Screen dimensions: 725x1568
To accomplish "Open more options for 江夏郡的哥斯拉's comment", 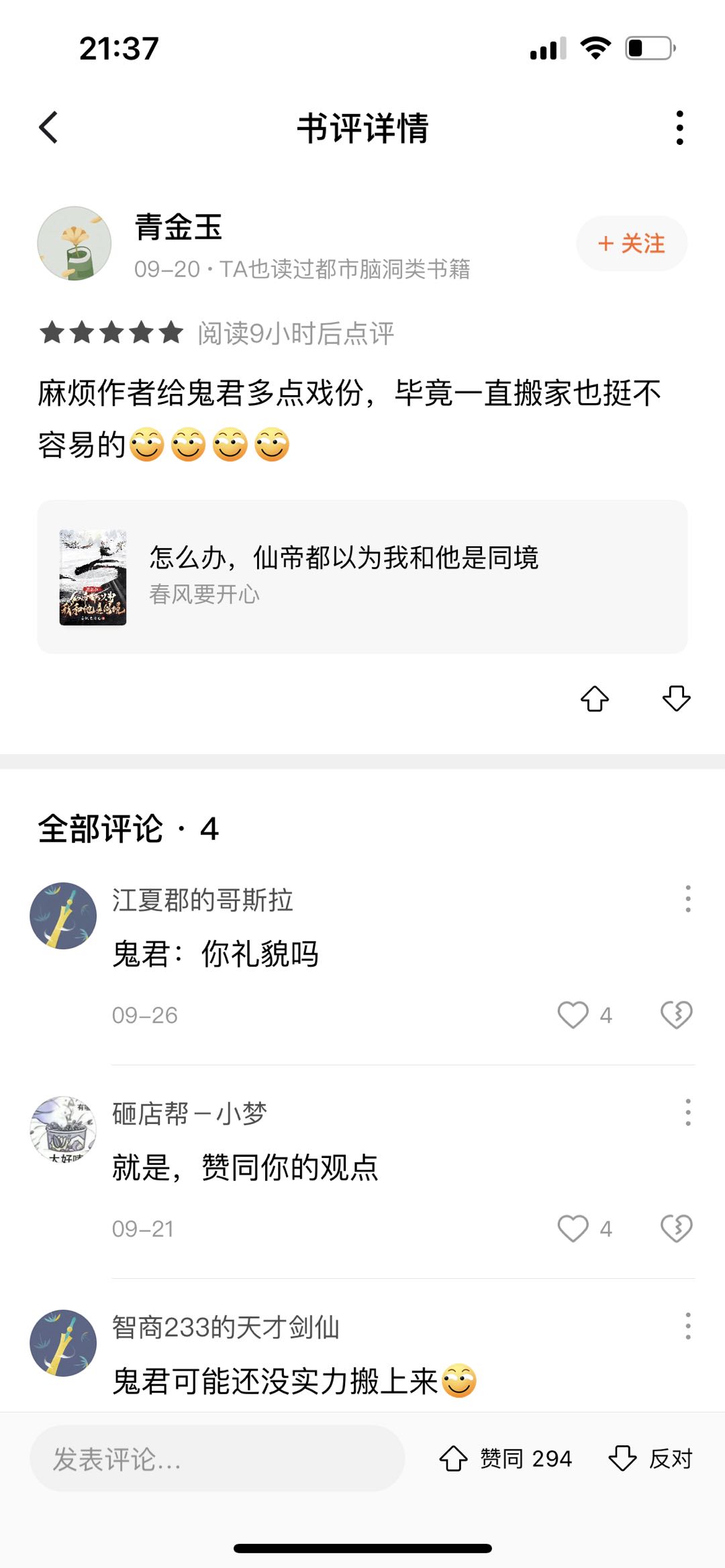I will pos(687,898).
